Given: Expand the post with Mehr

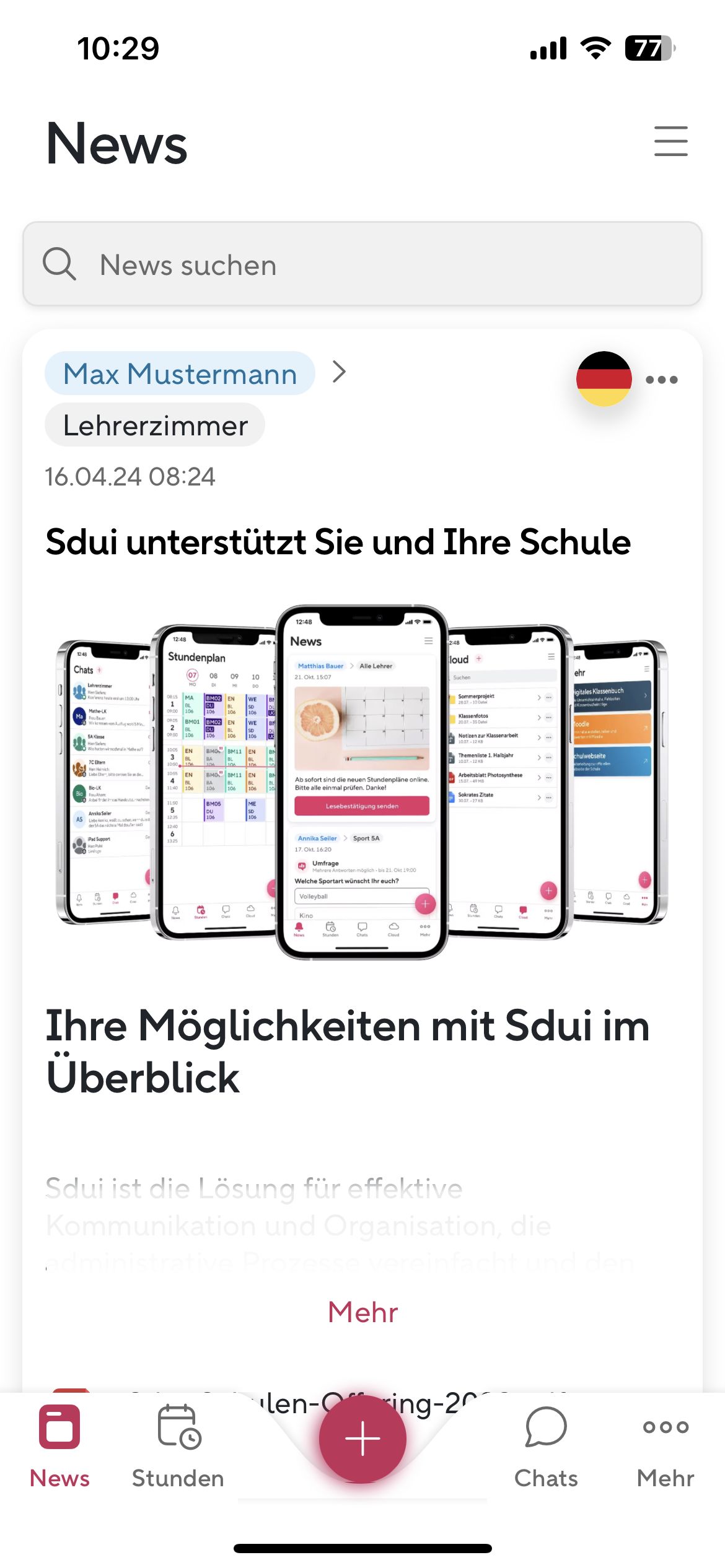Looking at the screenshot, I should tap(362, 1312).
